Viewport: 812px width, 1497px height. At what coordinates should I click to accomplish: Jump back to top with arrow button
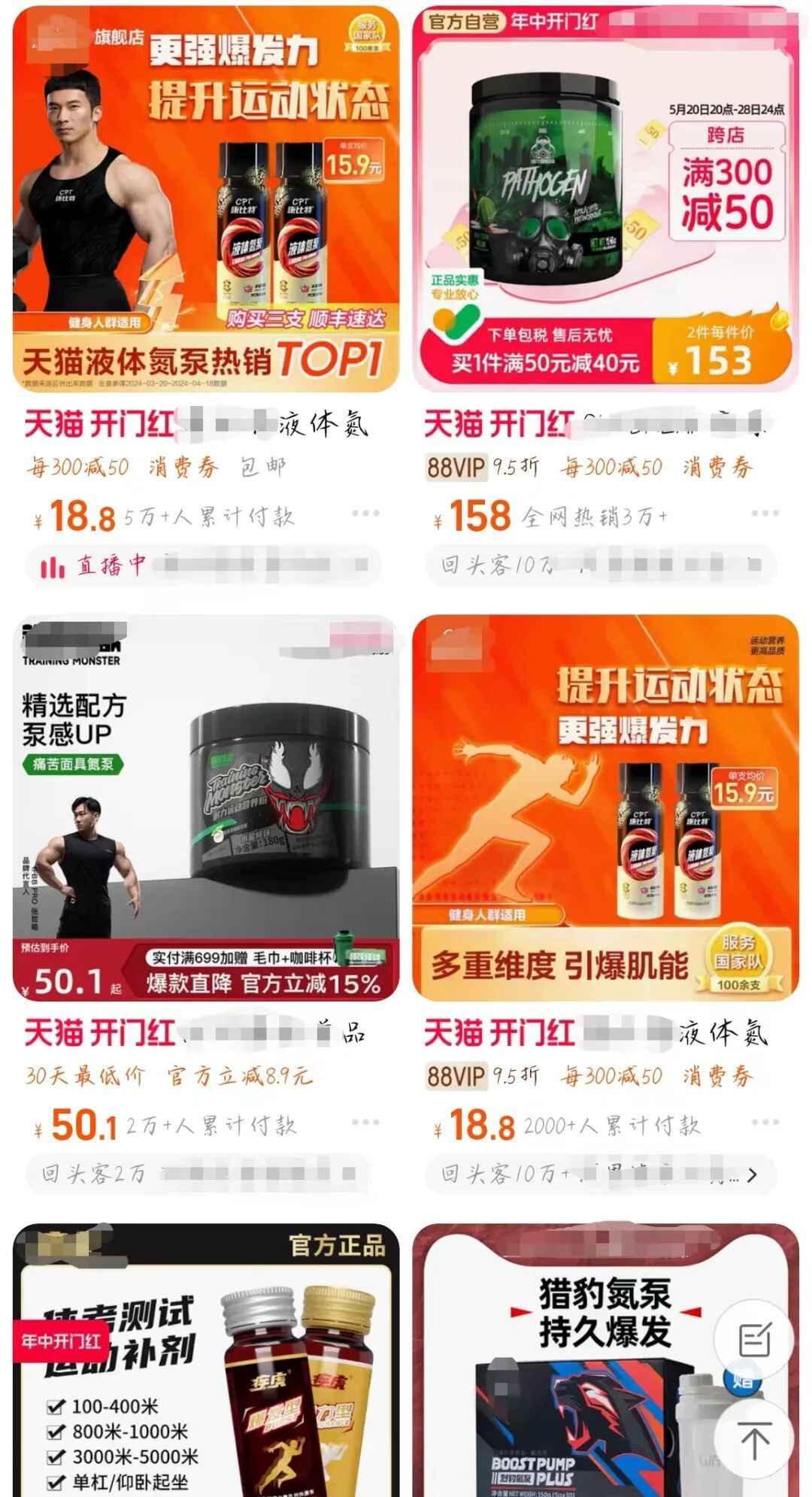click(754, 1440)
